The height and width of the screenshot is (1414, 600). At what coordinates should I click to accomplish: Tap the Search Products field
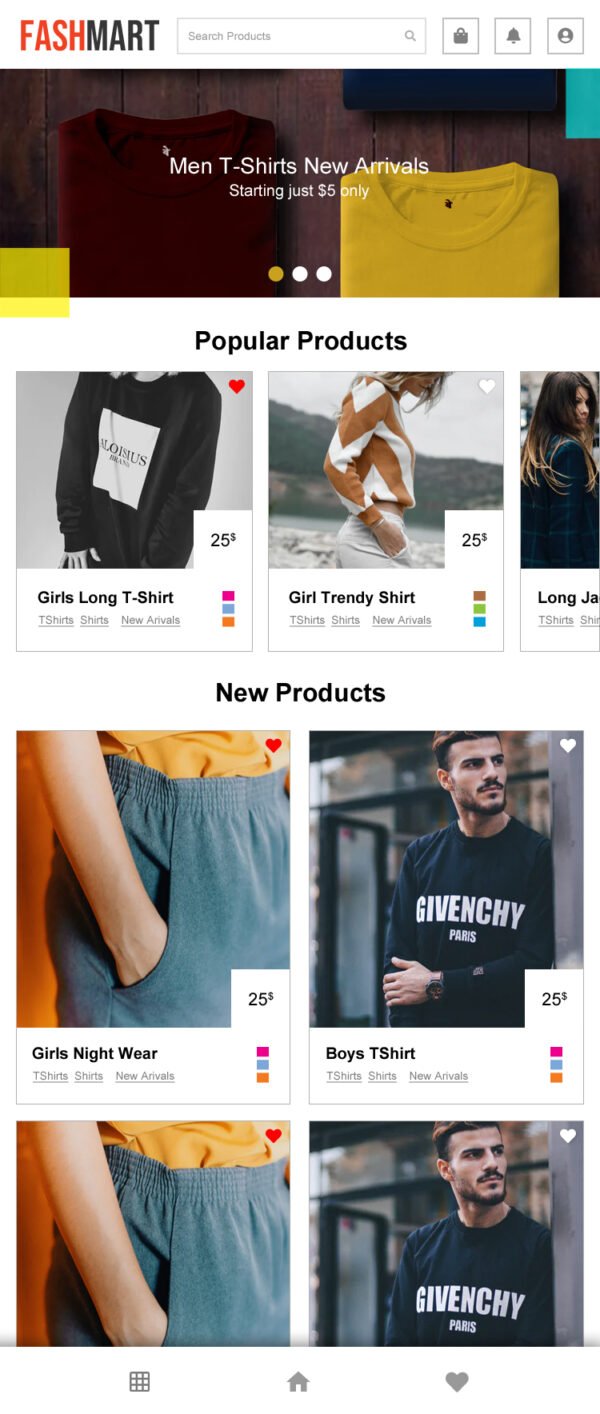pos(290,36)
